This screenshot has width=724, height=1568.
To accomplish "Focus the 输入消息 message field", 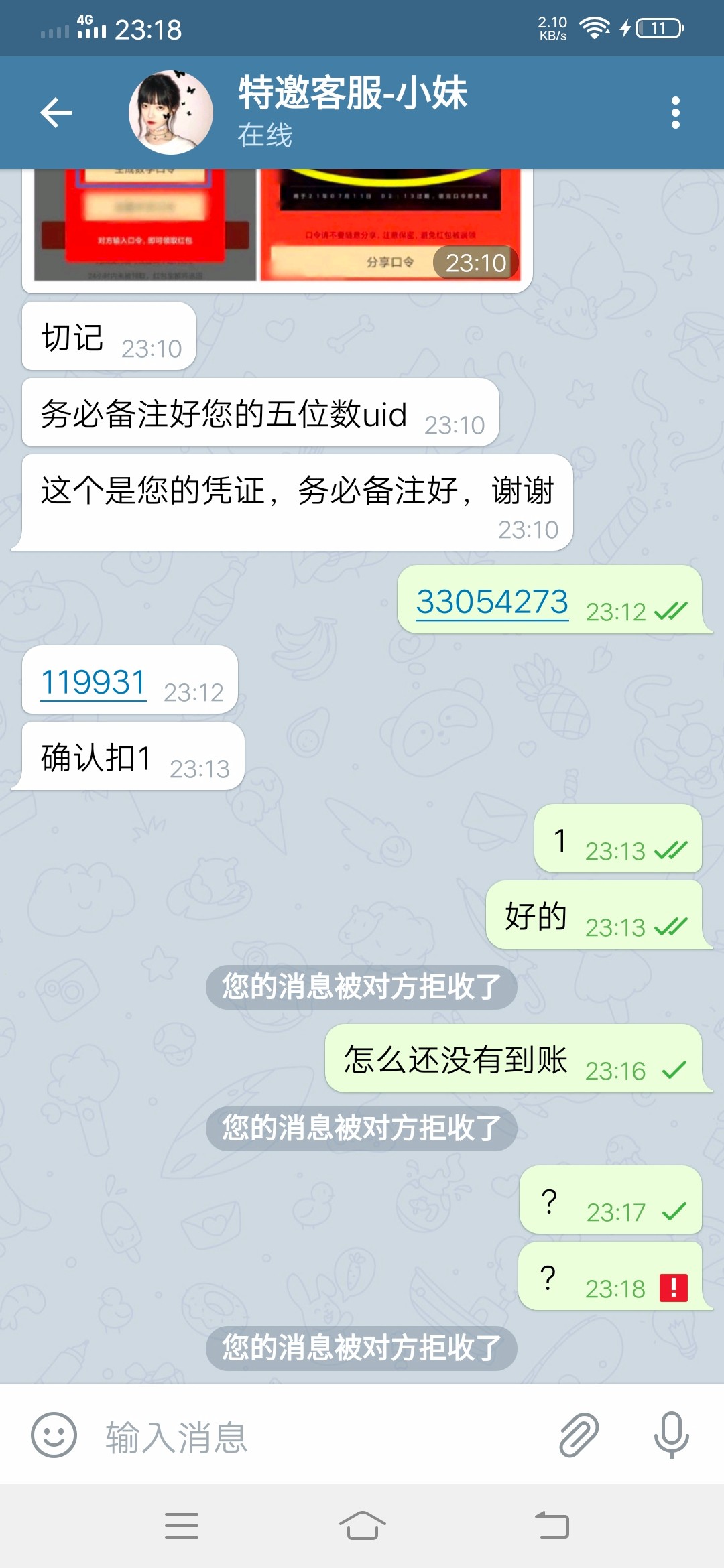I will tap(322, 1436).
